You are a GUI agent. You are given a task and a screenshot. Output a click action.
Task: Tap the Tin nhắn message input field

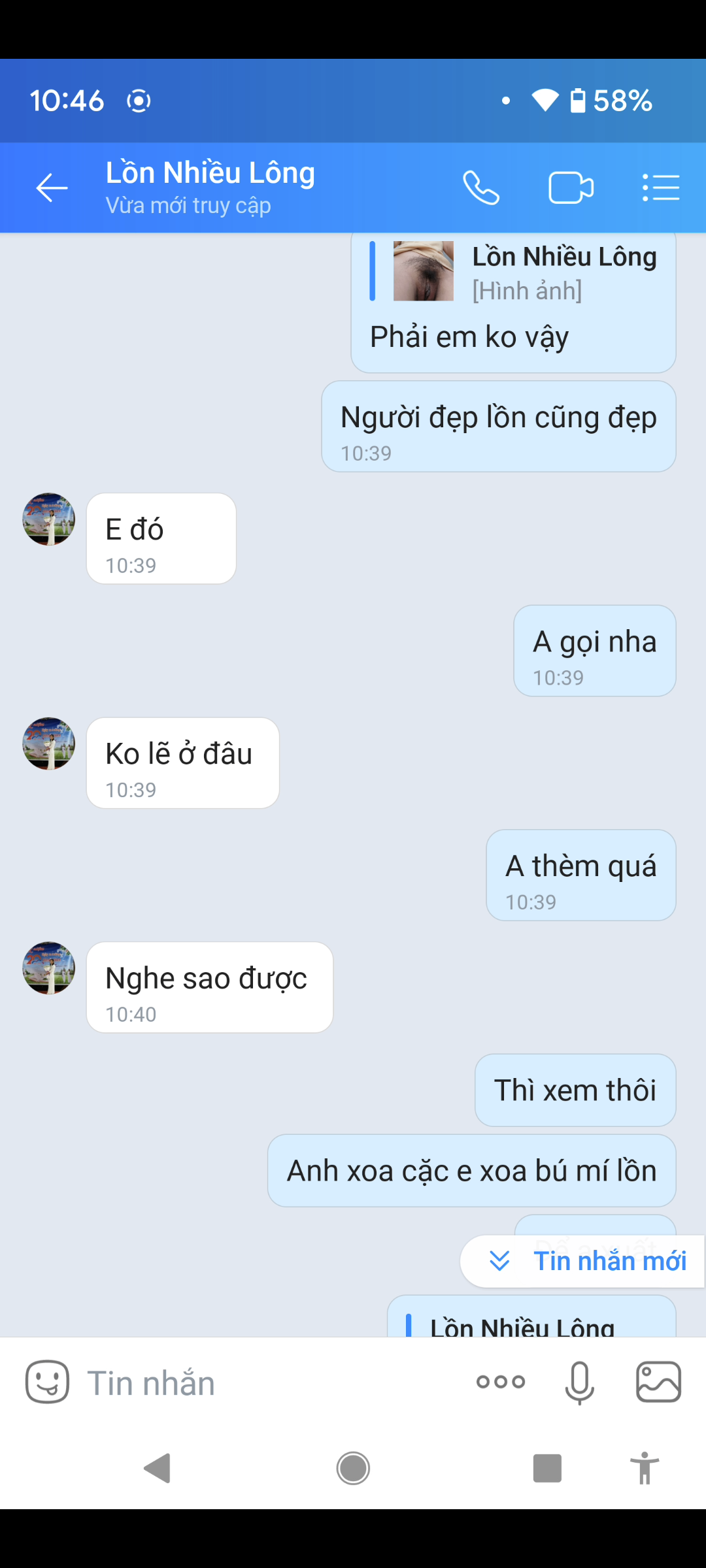pos(196,1382)
